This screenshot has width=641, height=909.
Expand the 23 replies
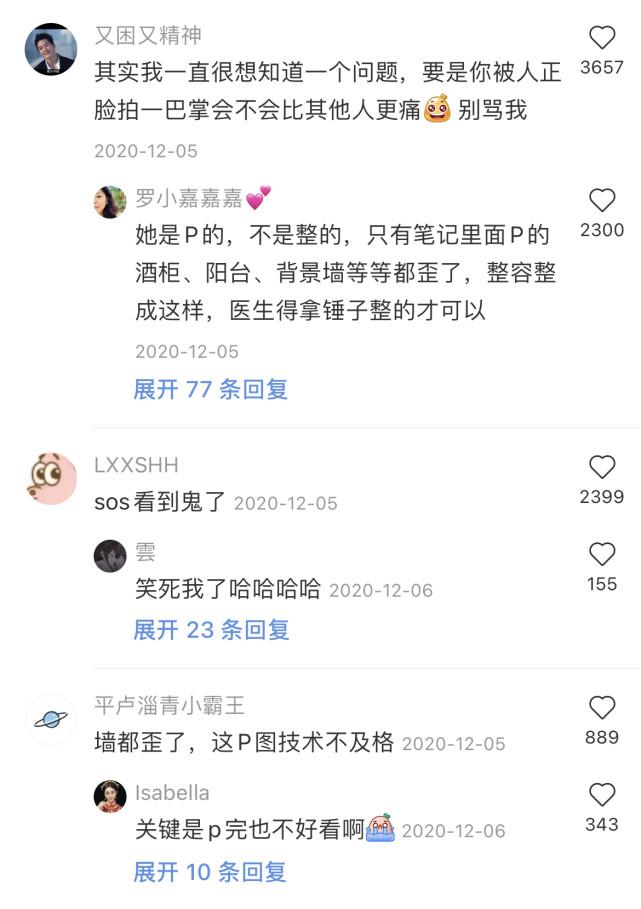211,629
